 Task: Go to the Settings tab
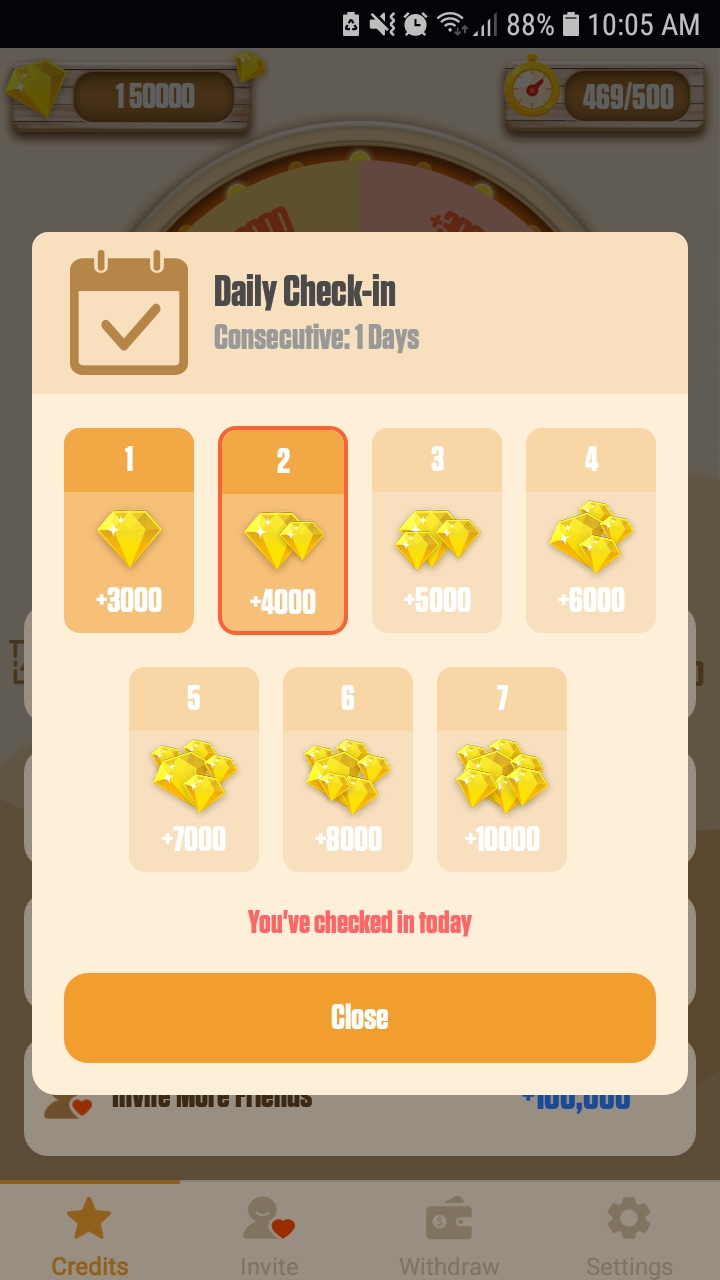coord(629,1235)
